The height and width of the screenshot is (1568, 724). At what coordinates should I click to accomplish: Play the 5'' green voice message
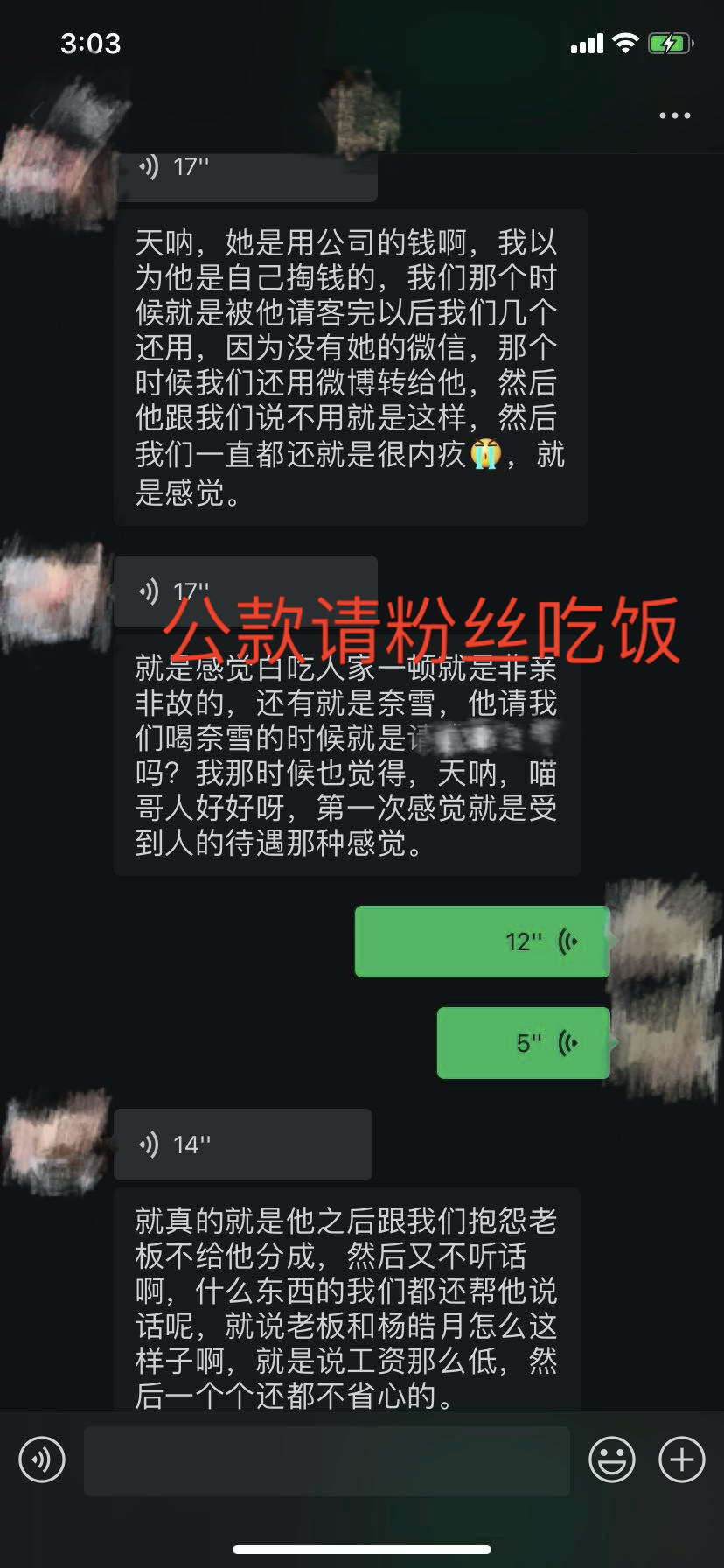(x=522, y=1043)
